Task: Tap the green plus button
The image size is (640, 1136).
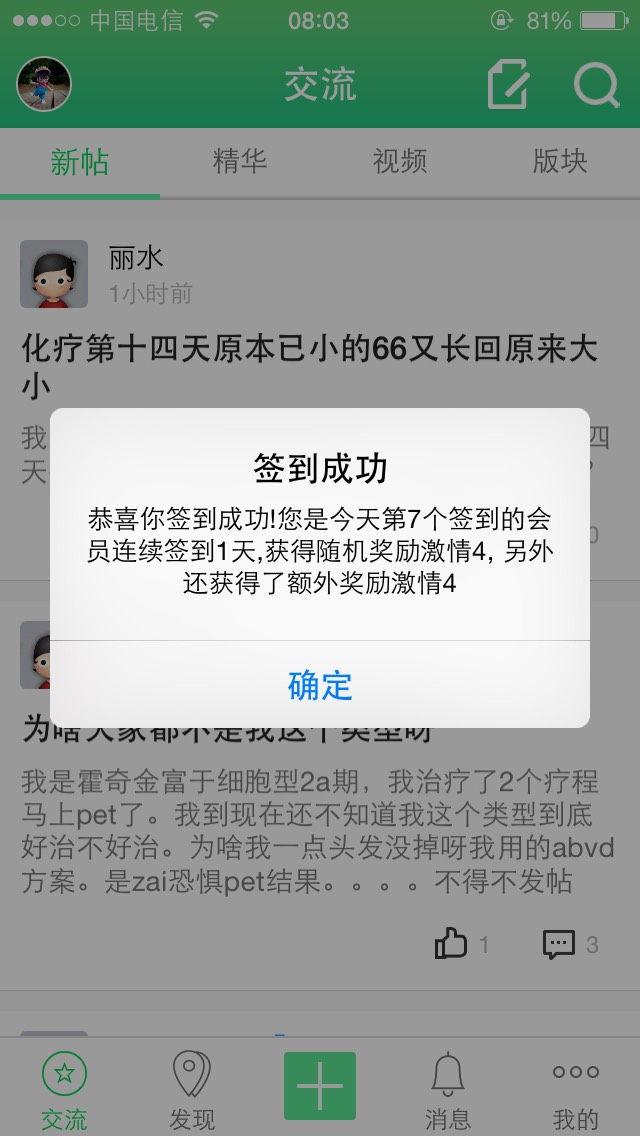Action: point(320,1086)
